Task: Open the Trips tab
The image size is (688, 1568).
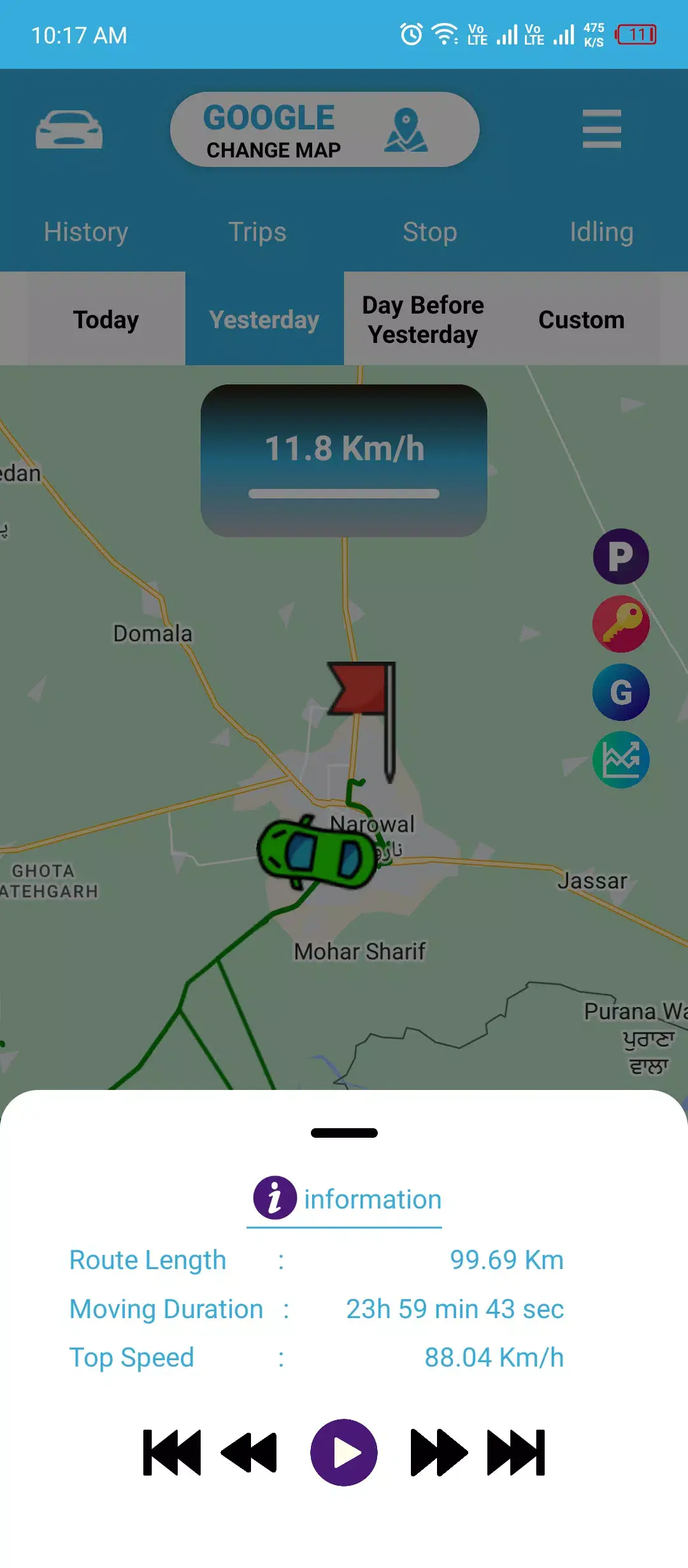Action: click(257, 231)
